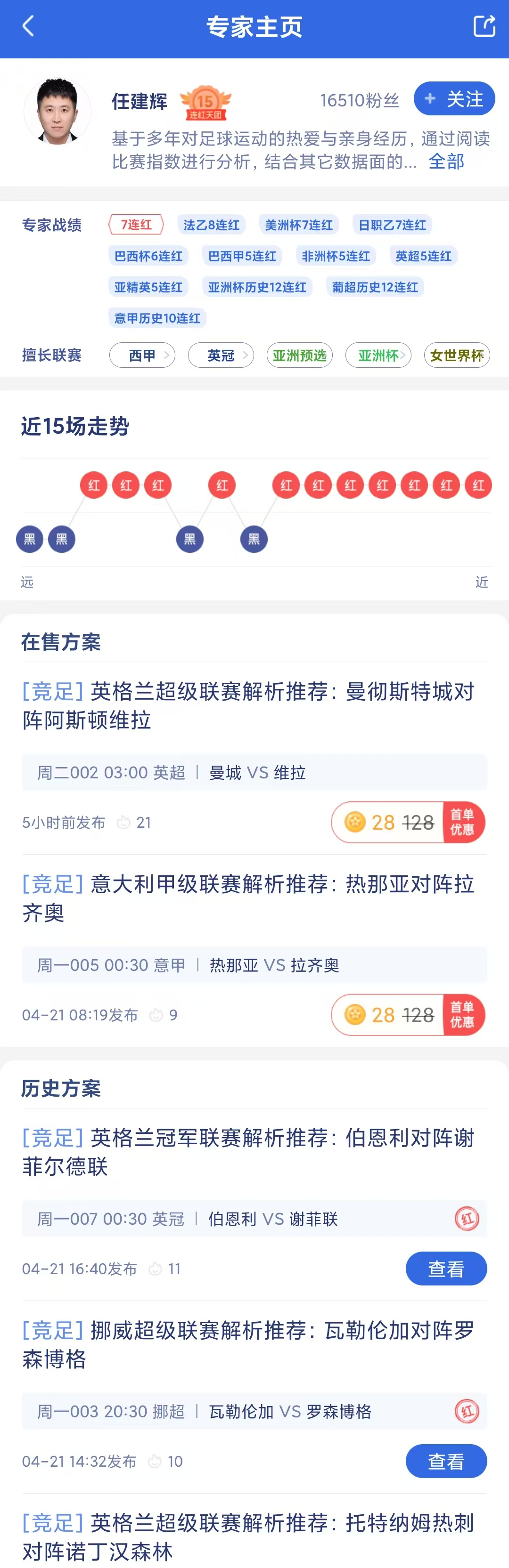Image resolution: width=509 pixels, height=1568 pixels.
Task: Open the 亚洲杯 league chip
Action: (x=378, y=356)
